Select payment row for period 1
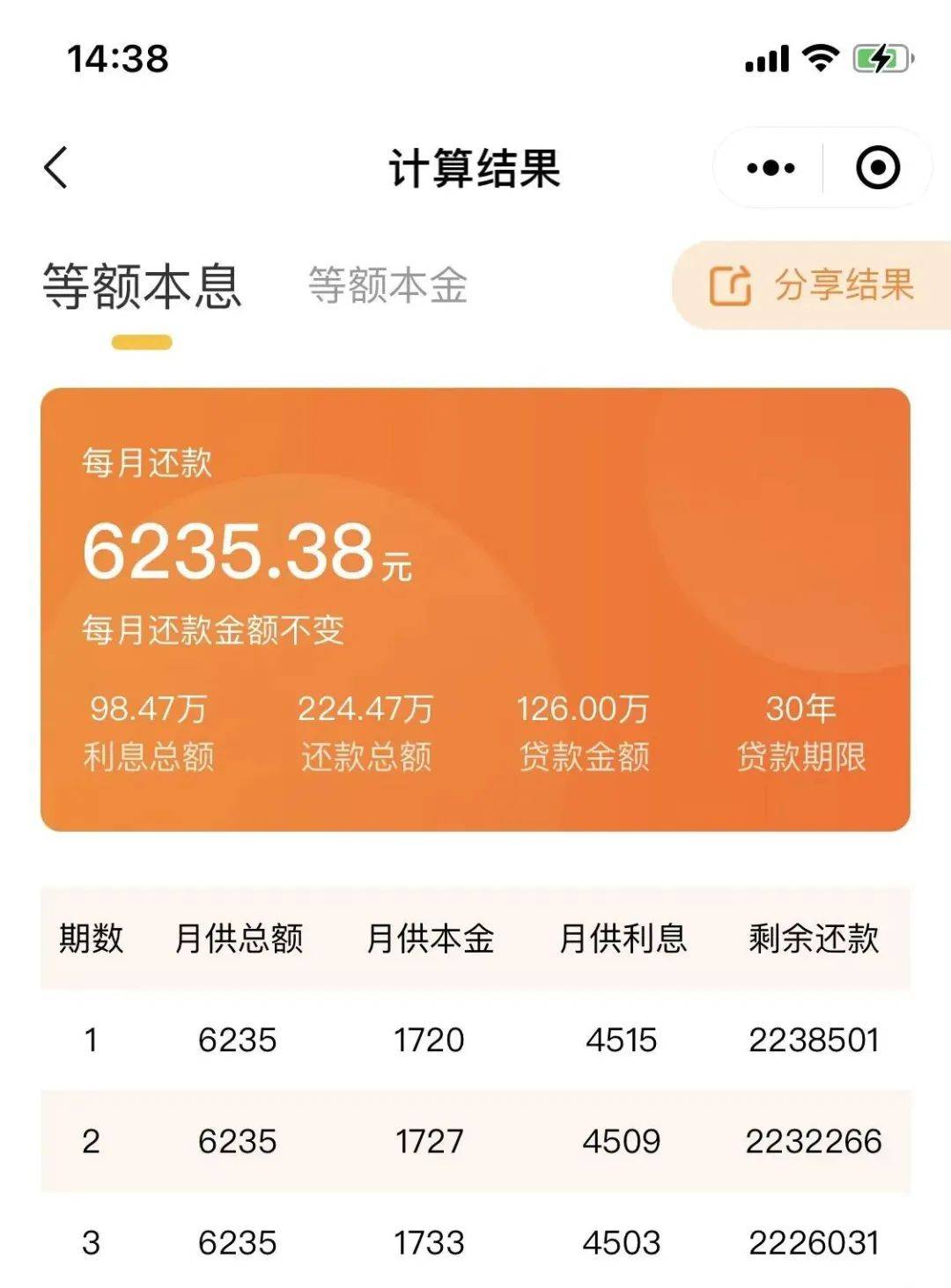The height and width of the screenshot is (1288, 951). pyautogui.click(x=475, y=1039)
